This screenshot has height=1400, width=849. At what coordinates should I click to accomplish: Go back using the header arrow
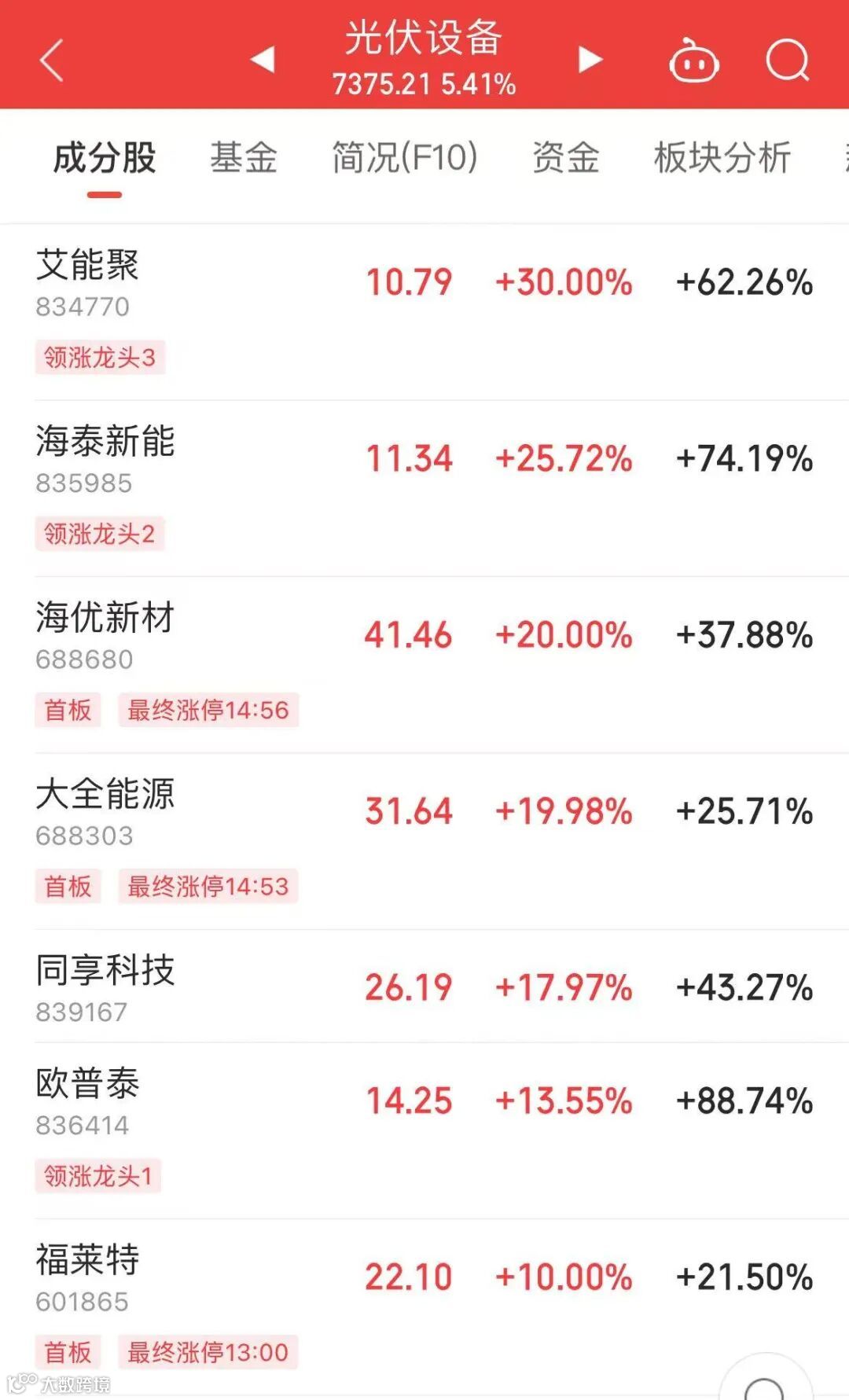[x=52, y=61]
